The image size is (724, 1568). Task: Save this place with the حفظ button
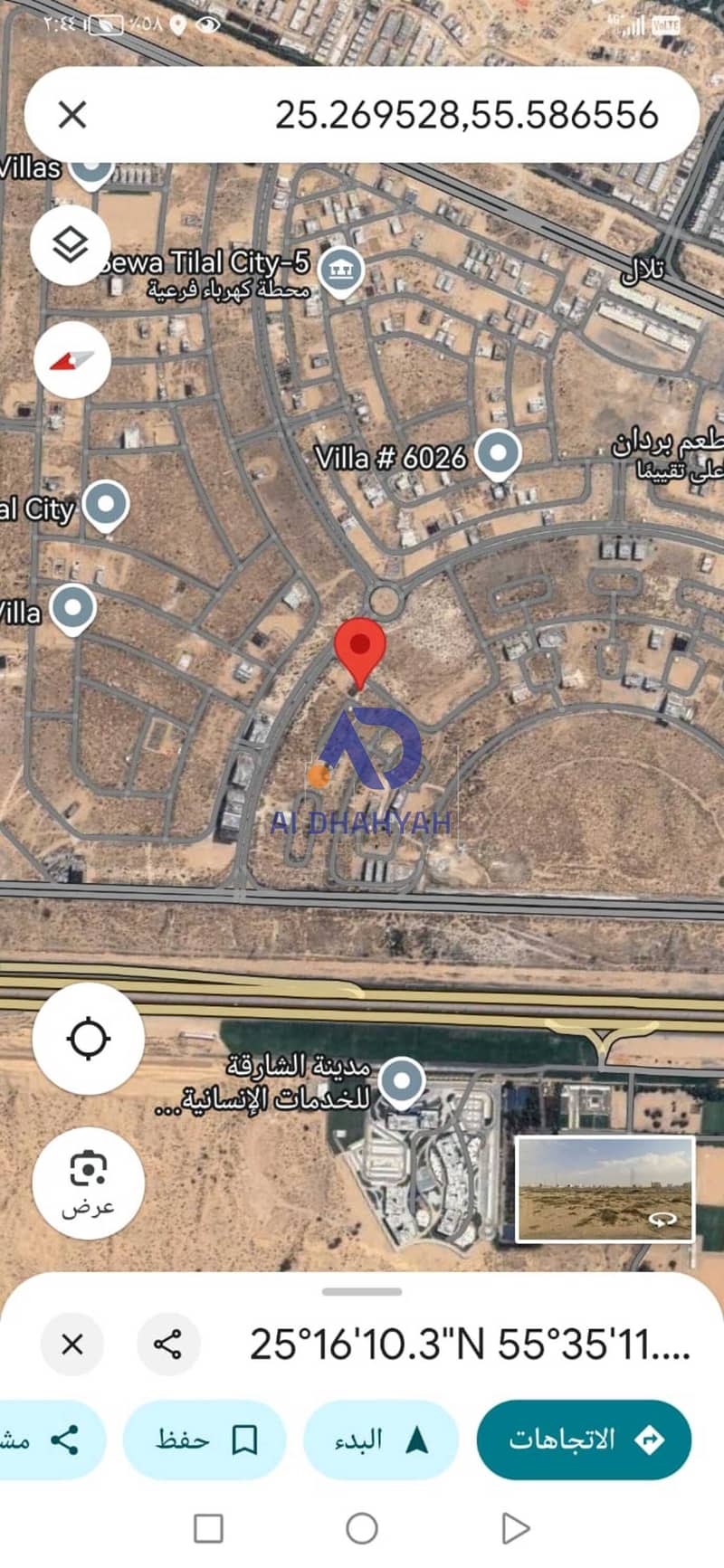pos(205,1440)
